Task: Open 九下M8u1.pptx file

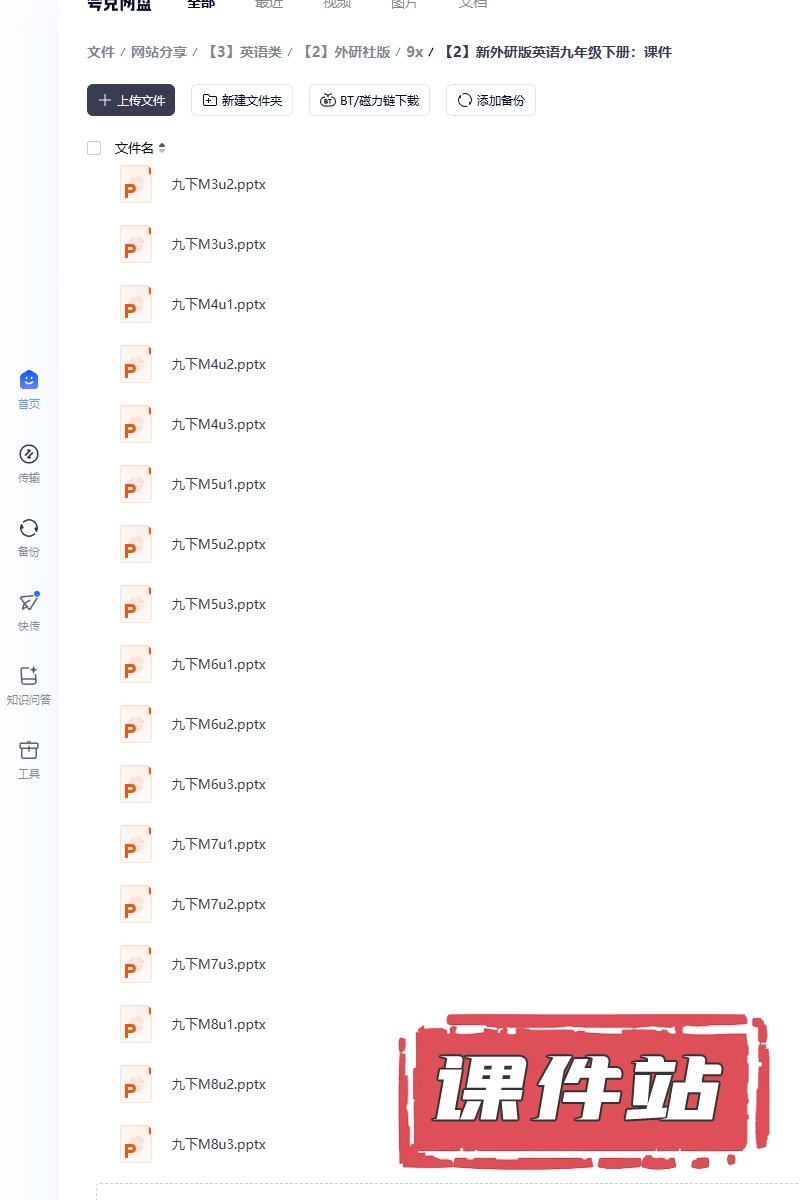Action: click(218, 1024)
